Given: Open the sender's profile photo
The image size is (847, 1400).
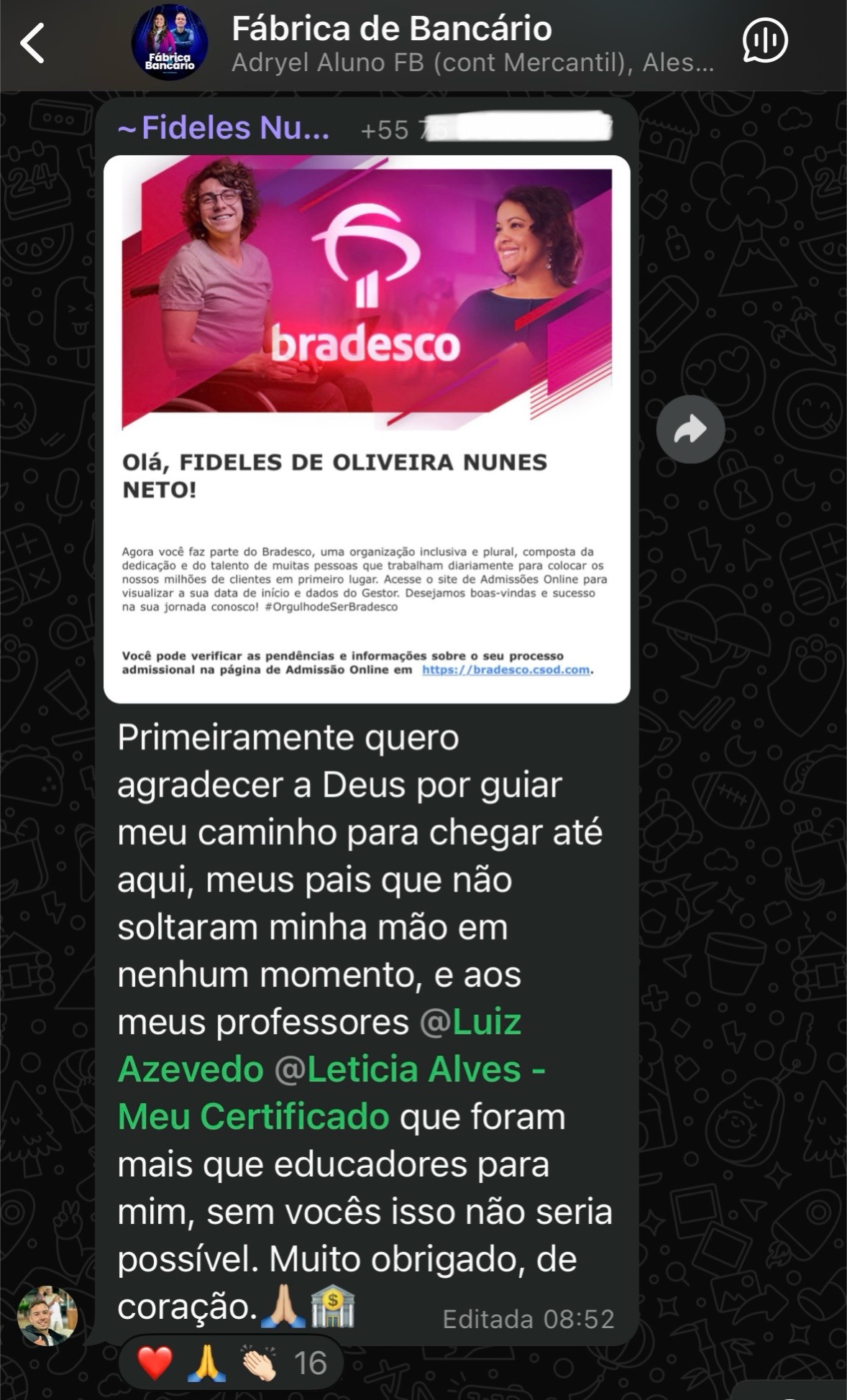Looking at the screenshot, I should click(x=47, y=1315).
